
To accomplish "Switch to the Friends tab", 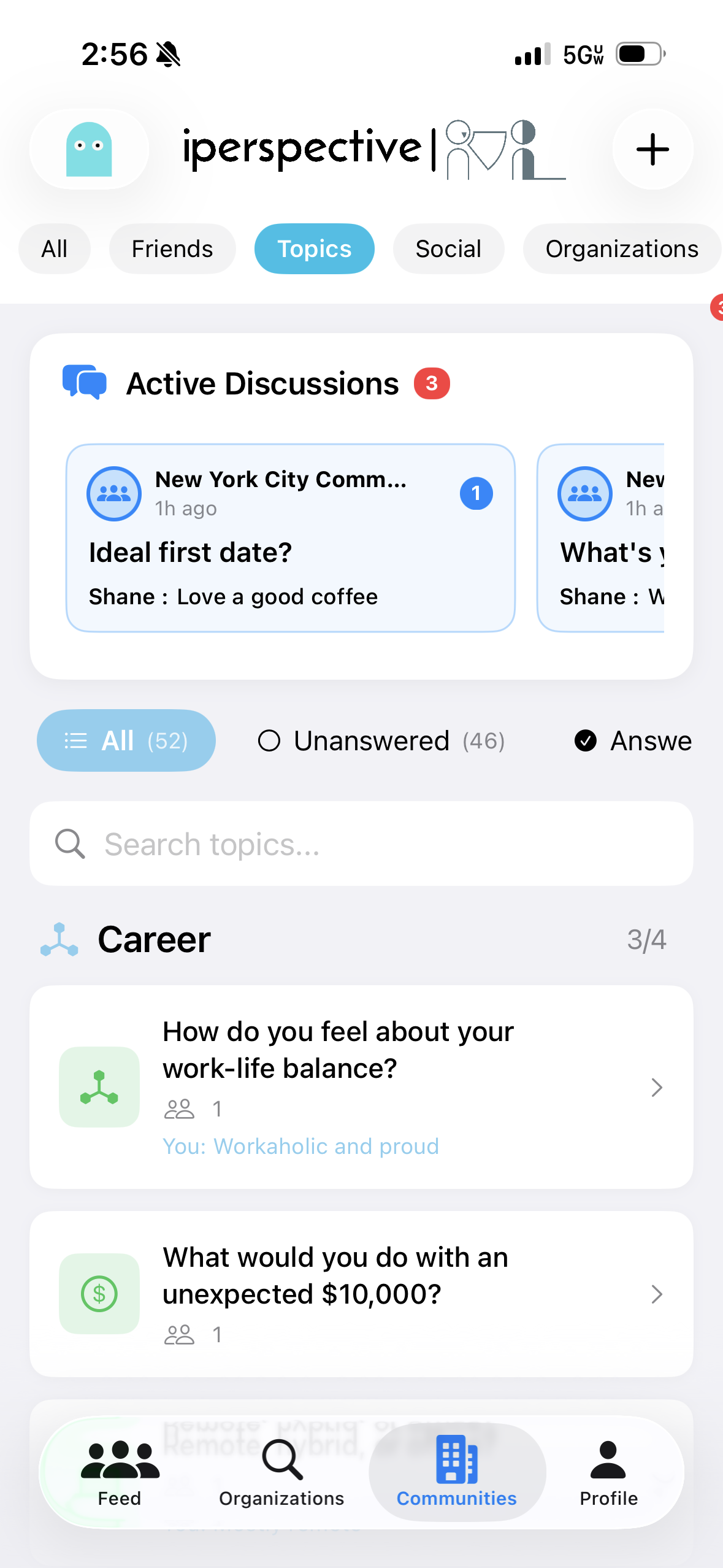I will 172,248.
